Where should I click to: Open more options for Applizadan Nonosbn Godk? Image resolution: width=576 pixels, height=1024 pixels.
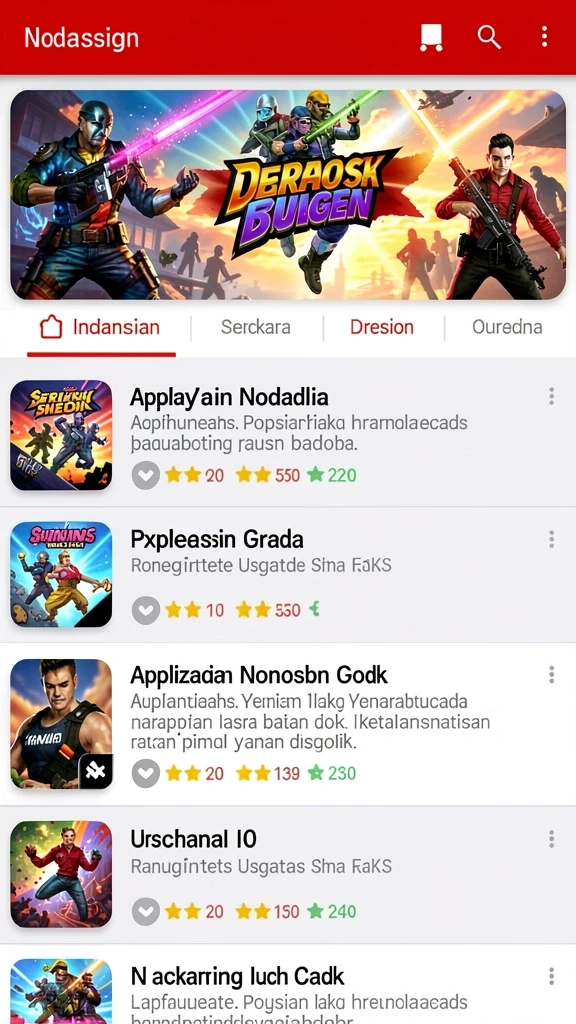click(x=552, y=675)
